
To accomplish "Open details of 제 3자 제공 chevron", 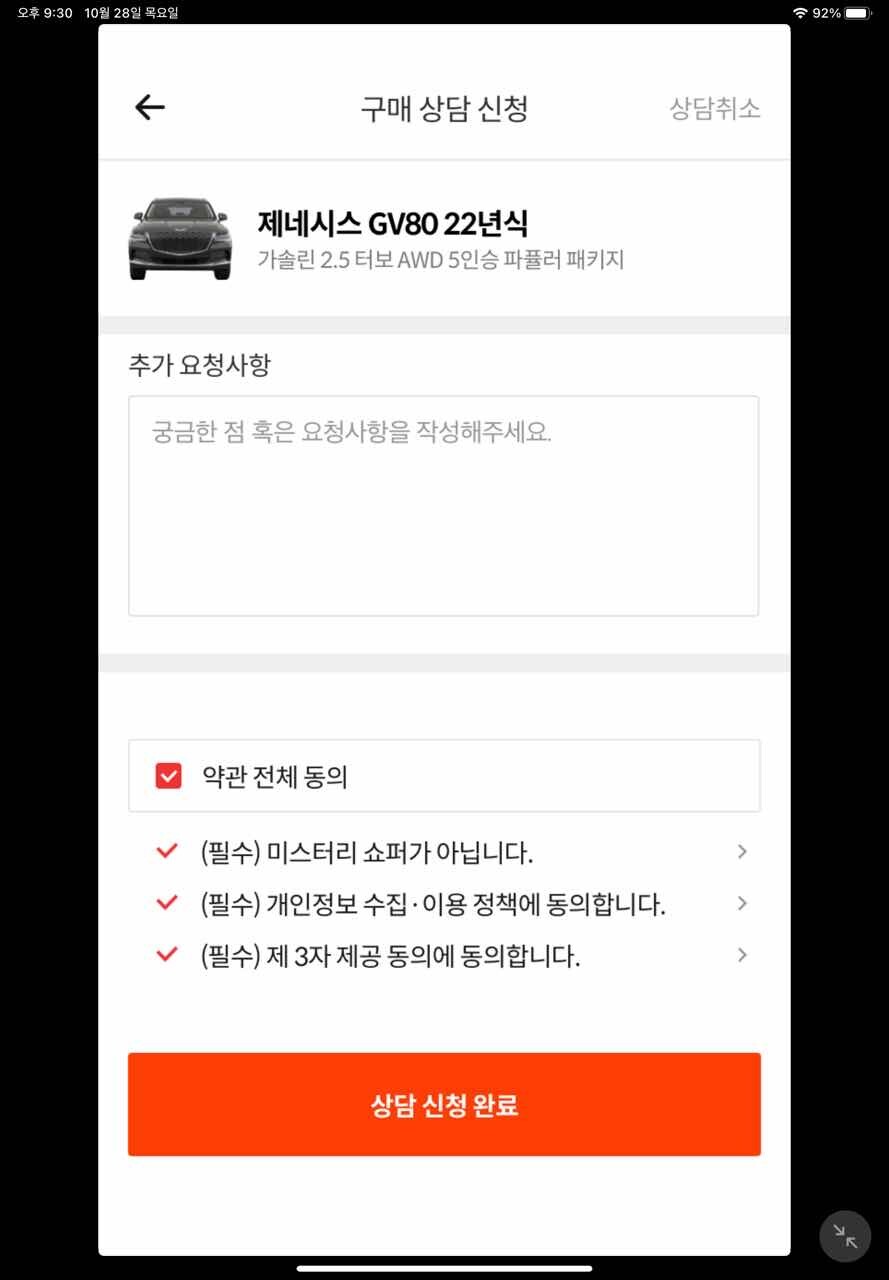I will coord(742,955).
